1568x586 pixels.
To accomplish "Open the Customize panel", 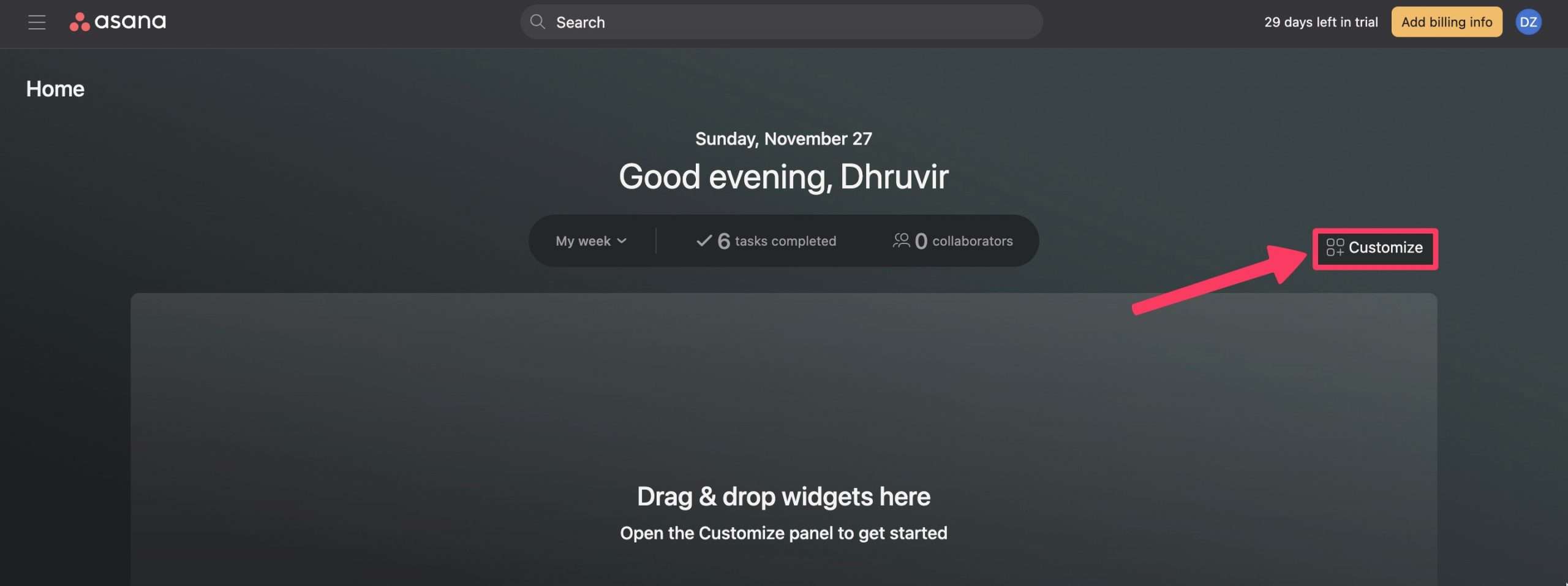I will 1375,248.
